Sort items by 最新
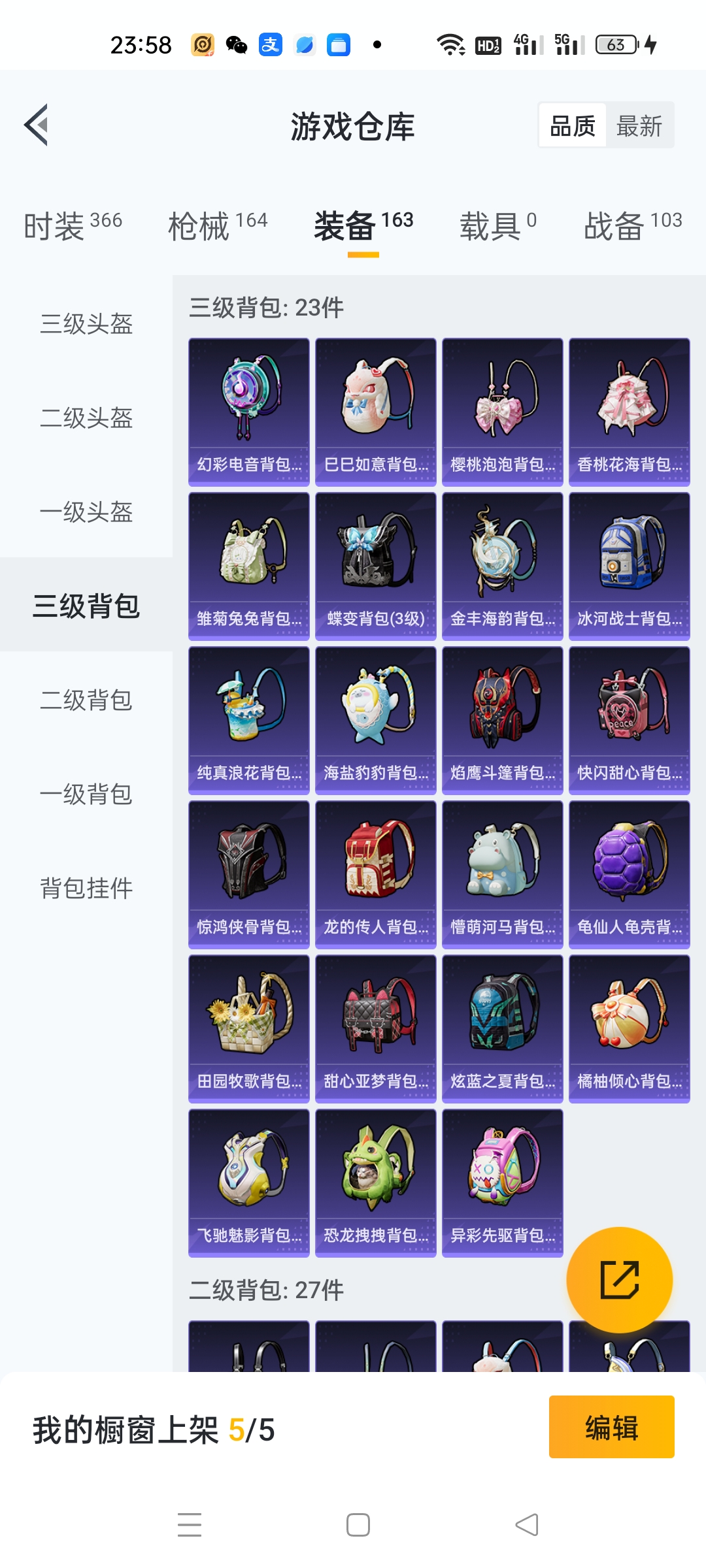706x1568 pixels. coord(639,125)
